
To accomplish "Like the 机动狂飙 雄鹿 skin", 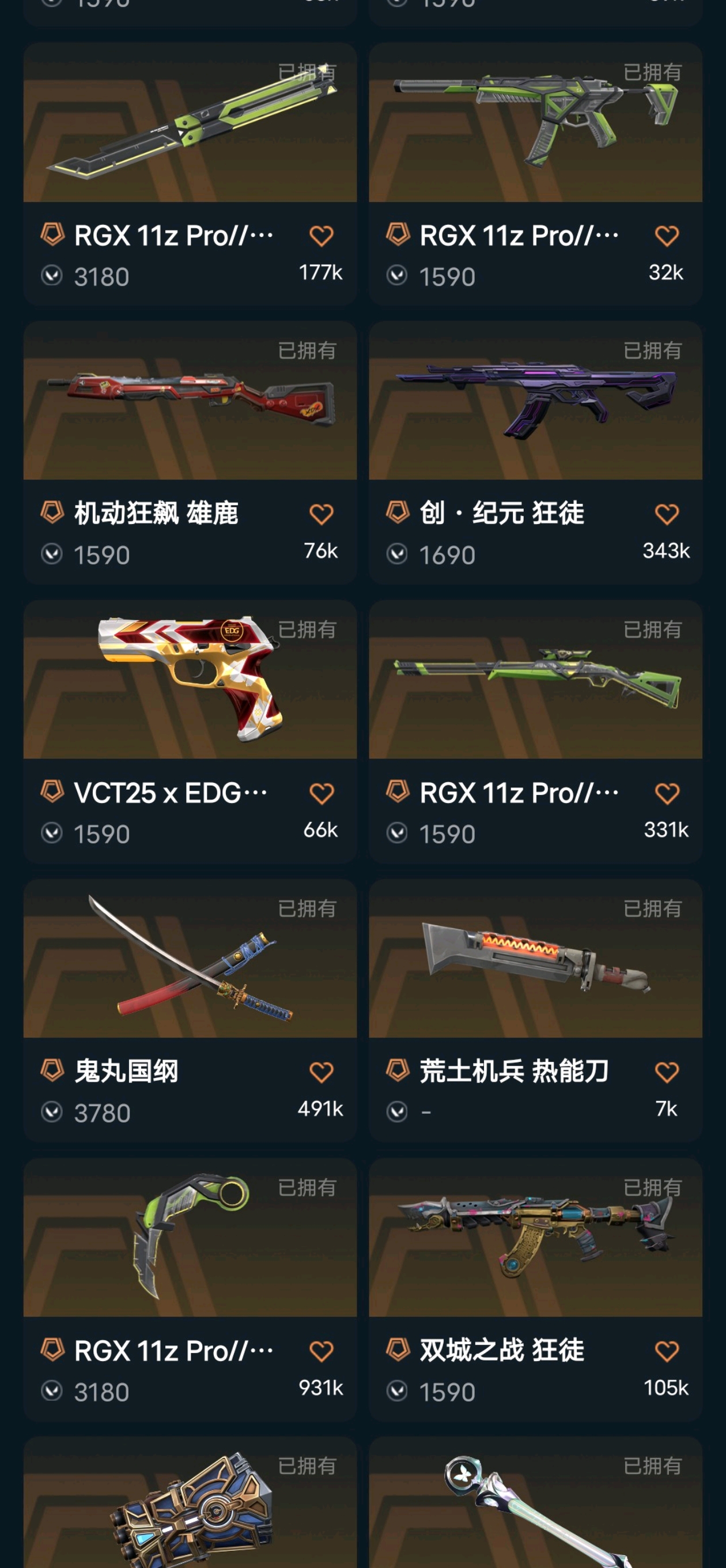I will [322, 514].
